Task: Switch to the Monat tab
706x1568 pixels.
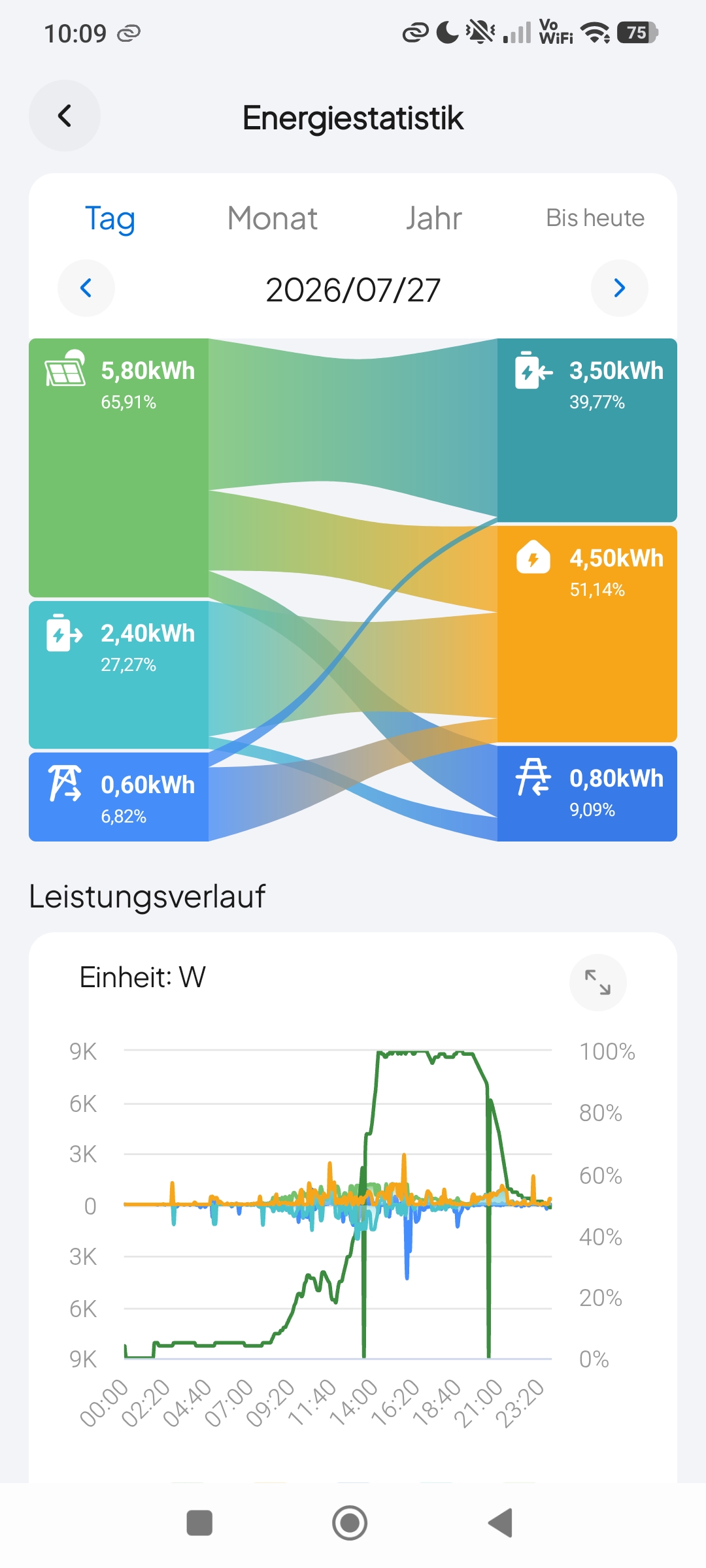Action: [272, 218]
